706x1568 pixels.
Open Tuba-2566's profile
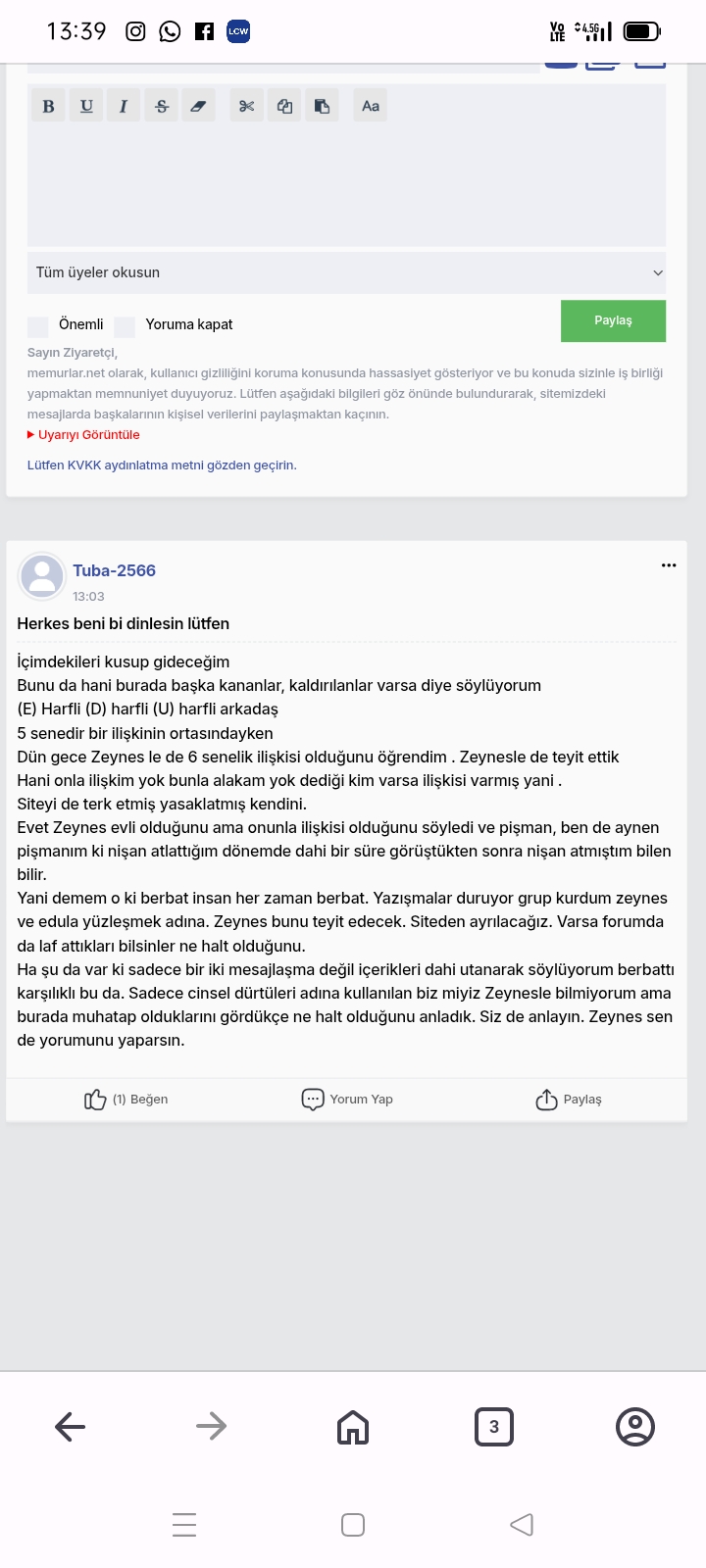(114, 570)
